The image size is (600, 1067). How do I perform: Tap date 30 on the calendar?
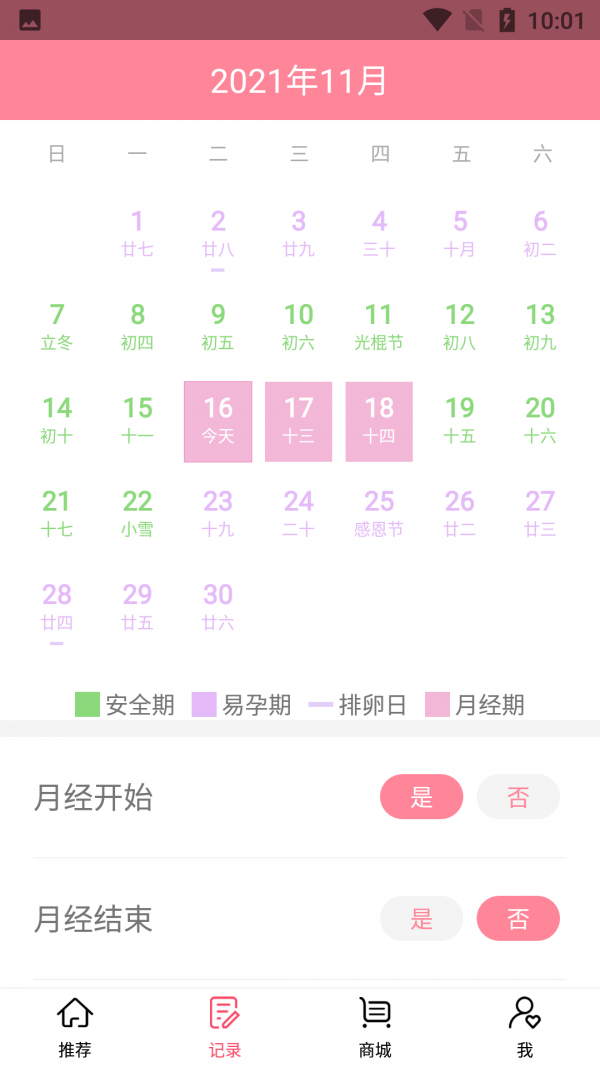[x=218, y=606]
